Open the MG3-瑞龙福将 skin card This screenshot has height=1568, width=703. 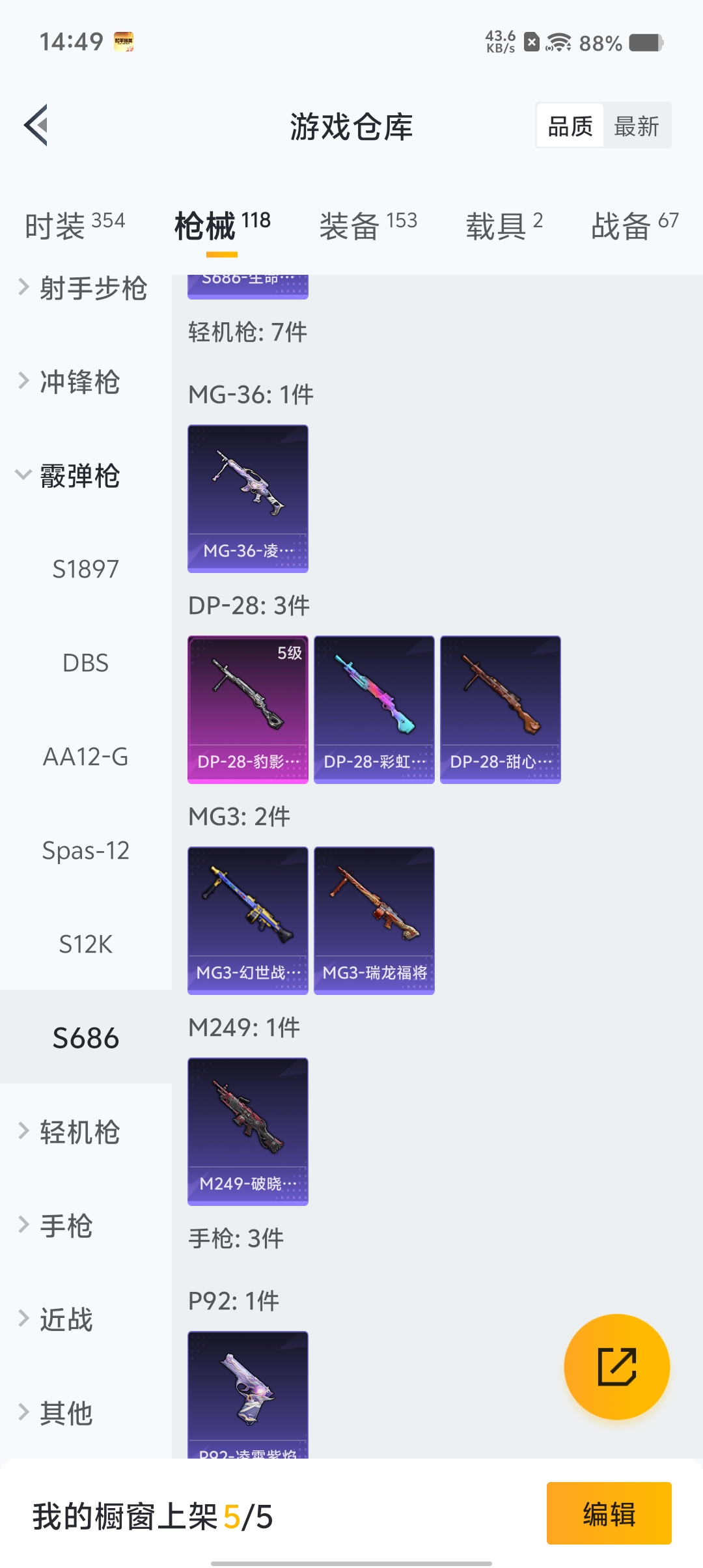[374, 921]
